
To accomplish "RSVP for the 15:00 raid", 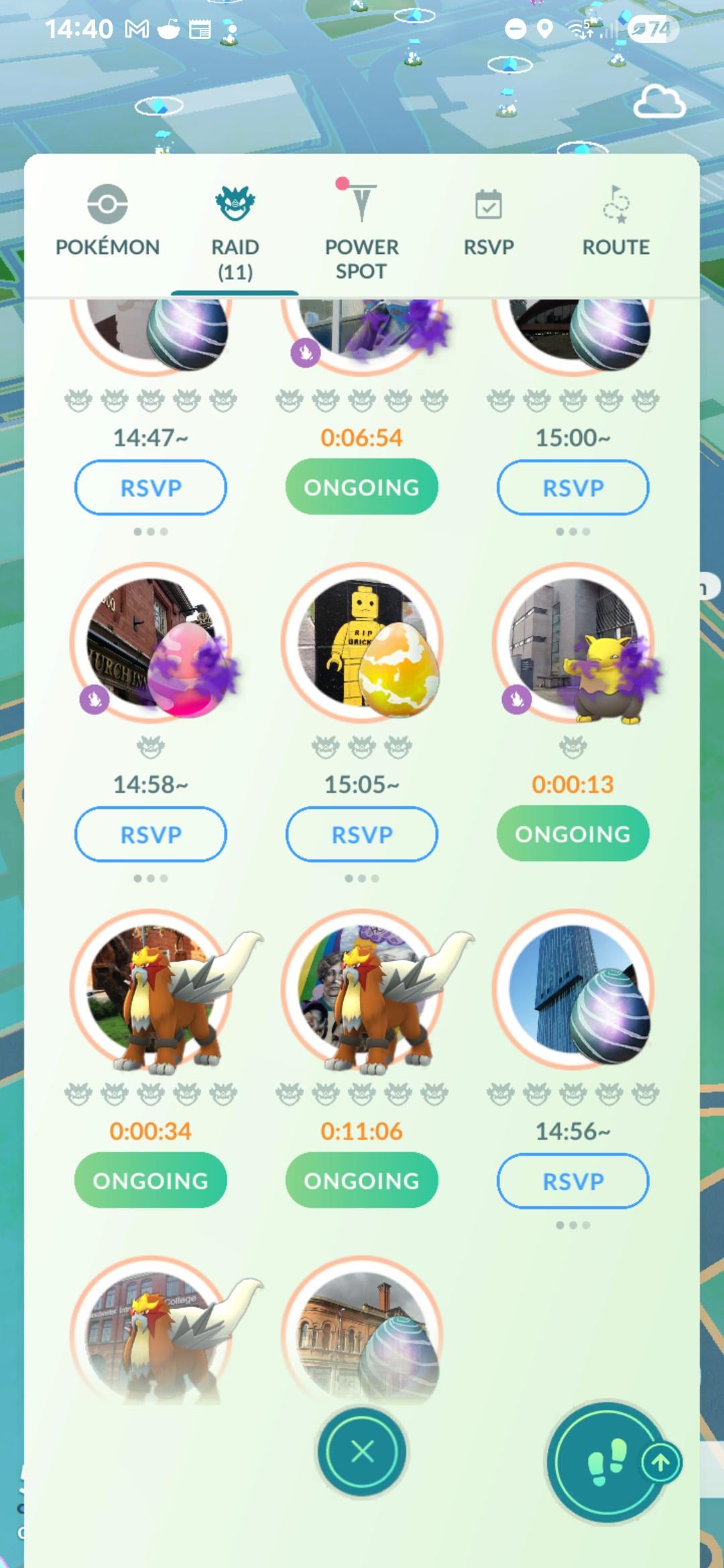I will (573, 487).
